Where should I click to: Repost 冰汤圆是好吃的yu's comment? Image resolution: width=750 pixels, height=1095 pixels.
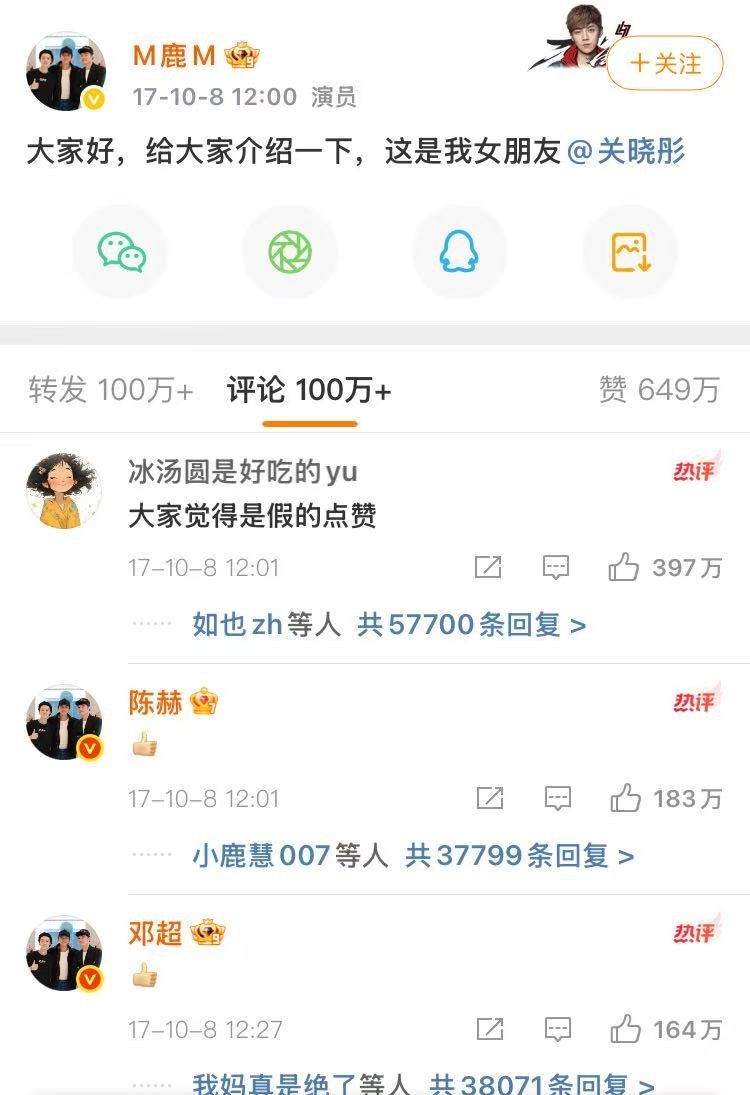coord(488,568)
